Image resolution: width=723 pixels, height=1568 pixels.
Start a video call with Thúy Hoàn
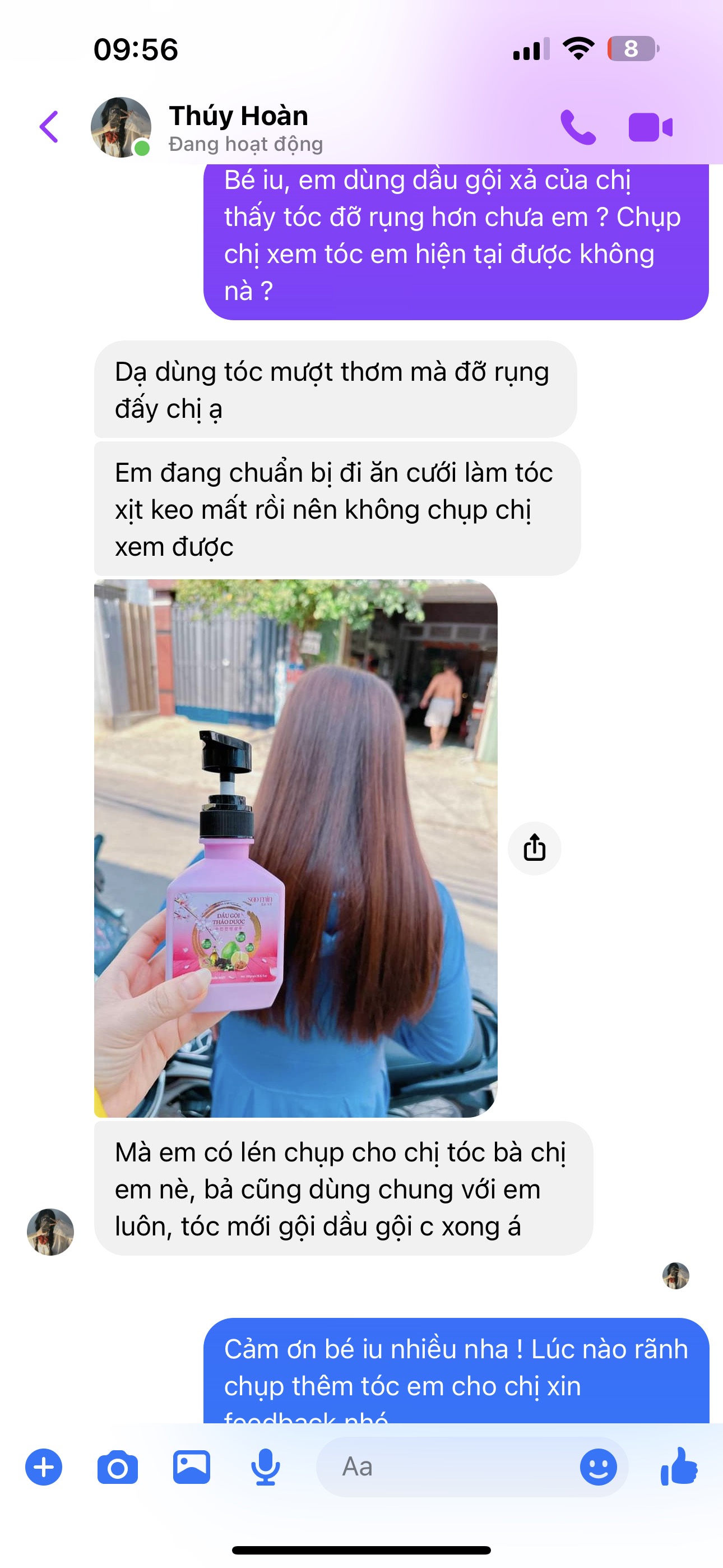click(x=650, y=127)
